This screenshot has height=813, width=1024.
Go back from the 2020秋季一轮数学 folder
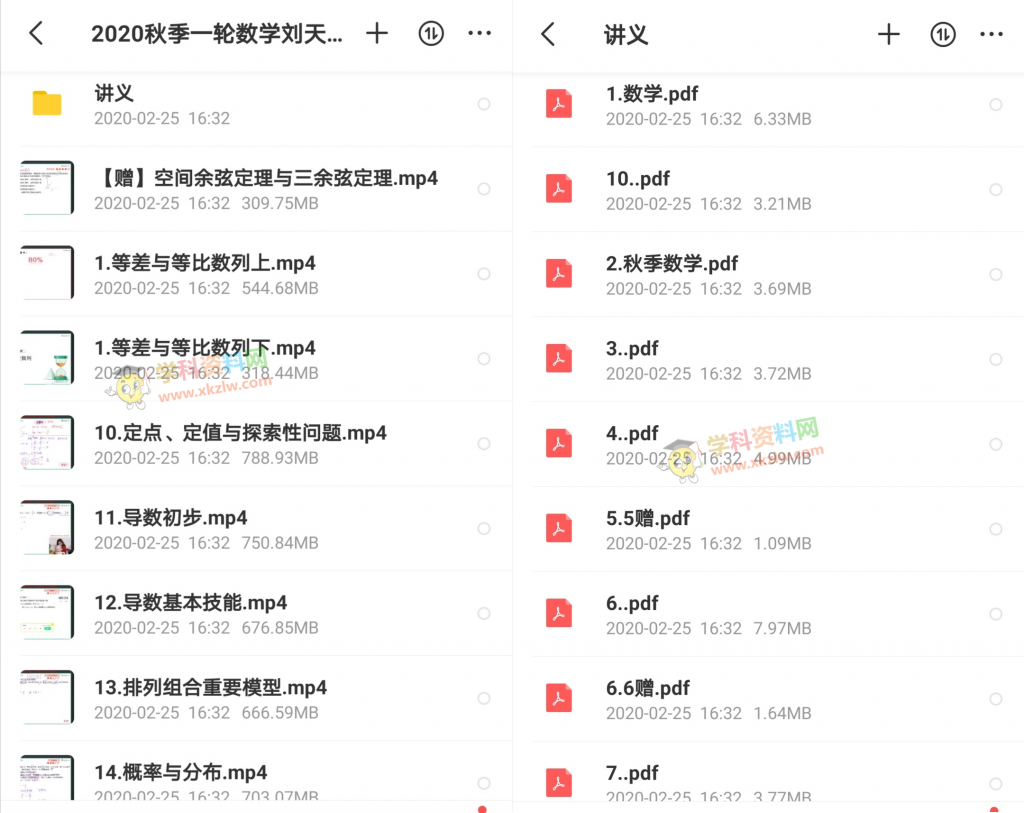point(36,33)
